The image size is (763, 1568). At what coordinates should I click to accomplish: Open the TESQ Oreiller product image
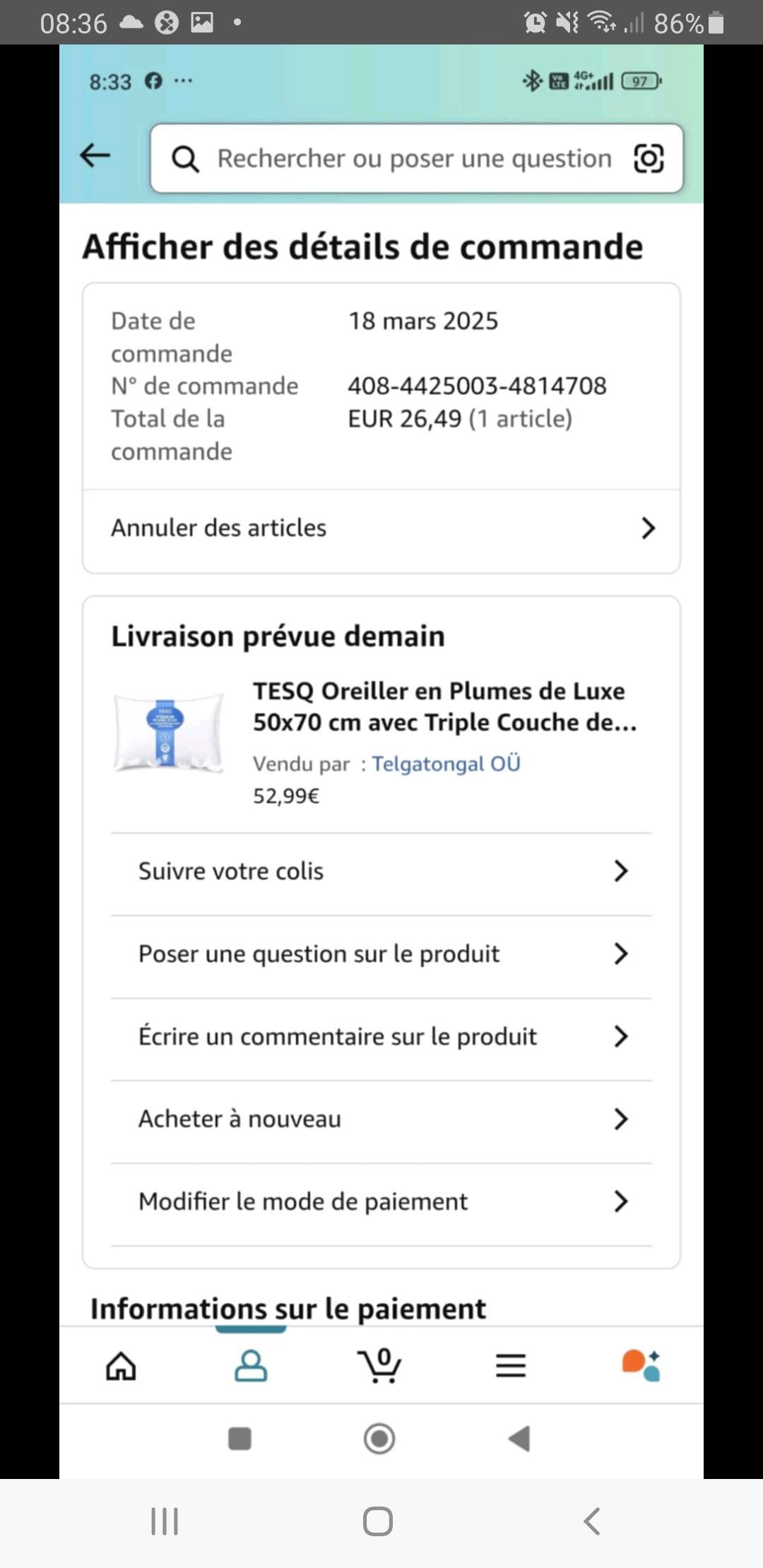[169, 732]
